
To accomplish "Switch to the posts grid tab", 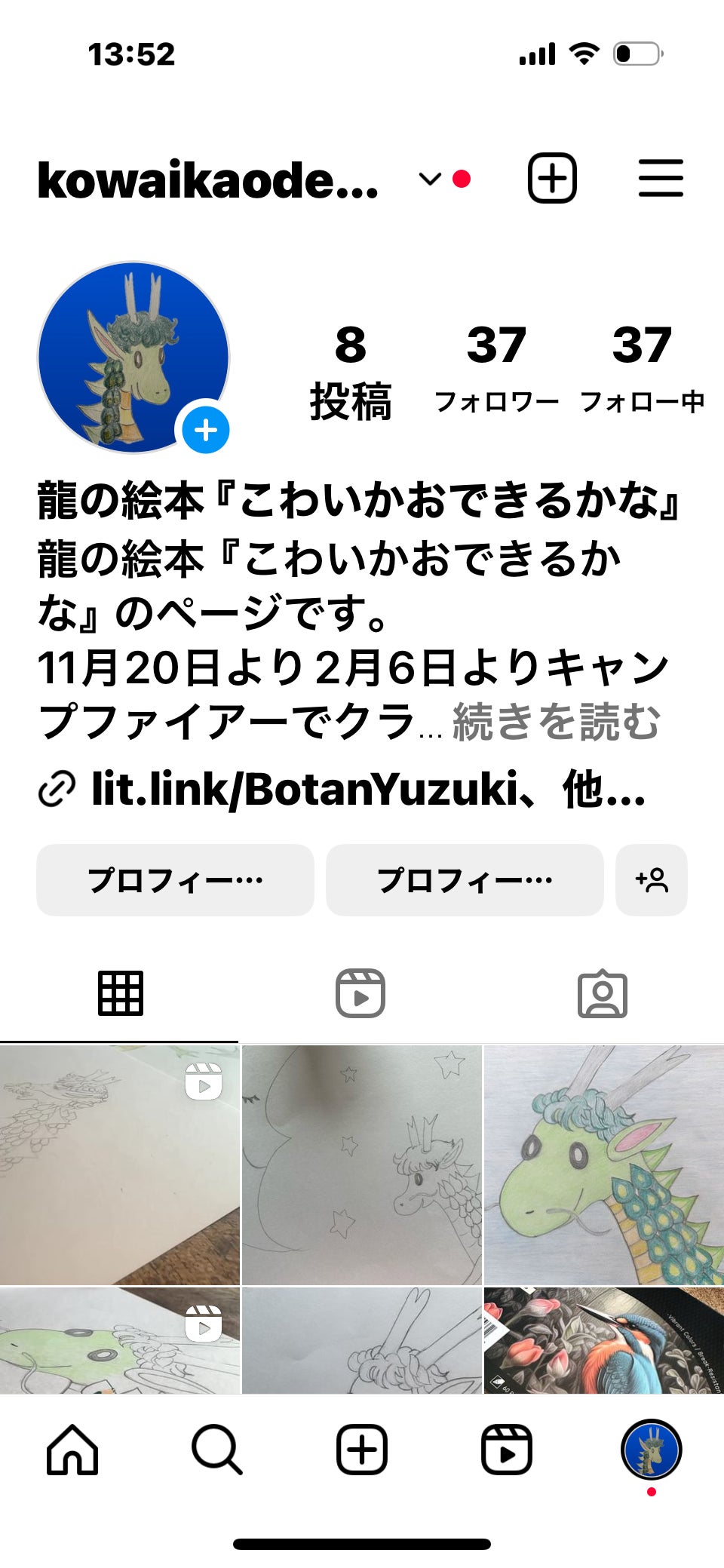I will coord(120,993).
